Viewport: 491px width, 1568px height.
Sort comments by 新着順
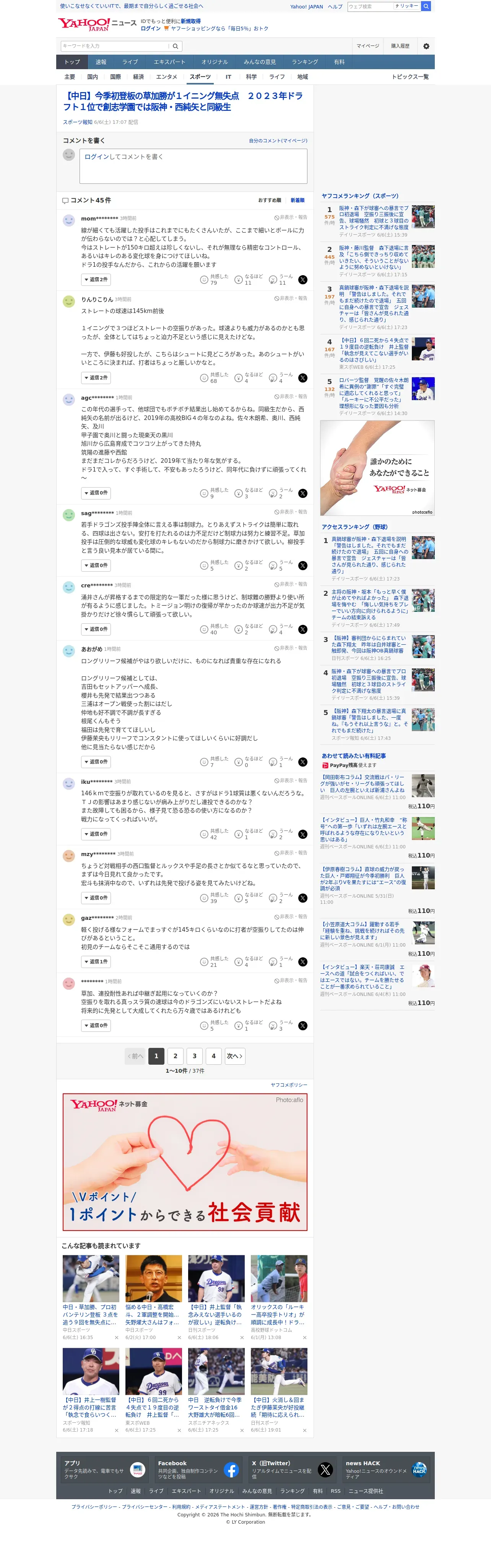click(297, 200)
